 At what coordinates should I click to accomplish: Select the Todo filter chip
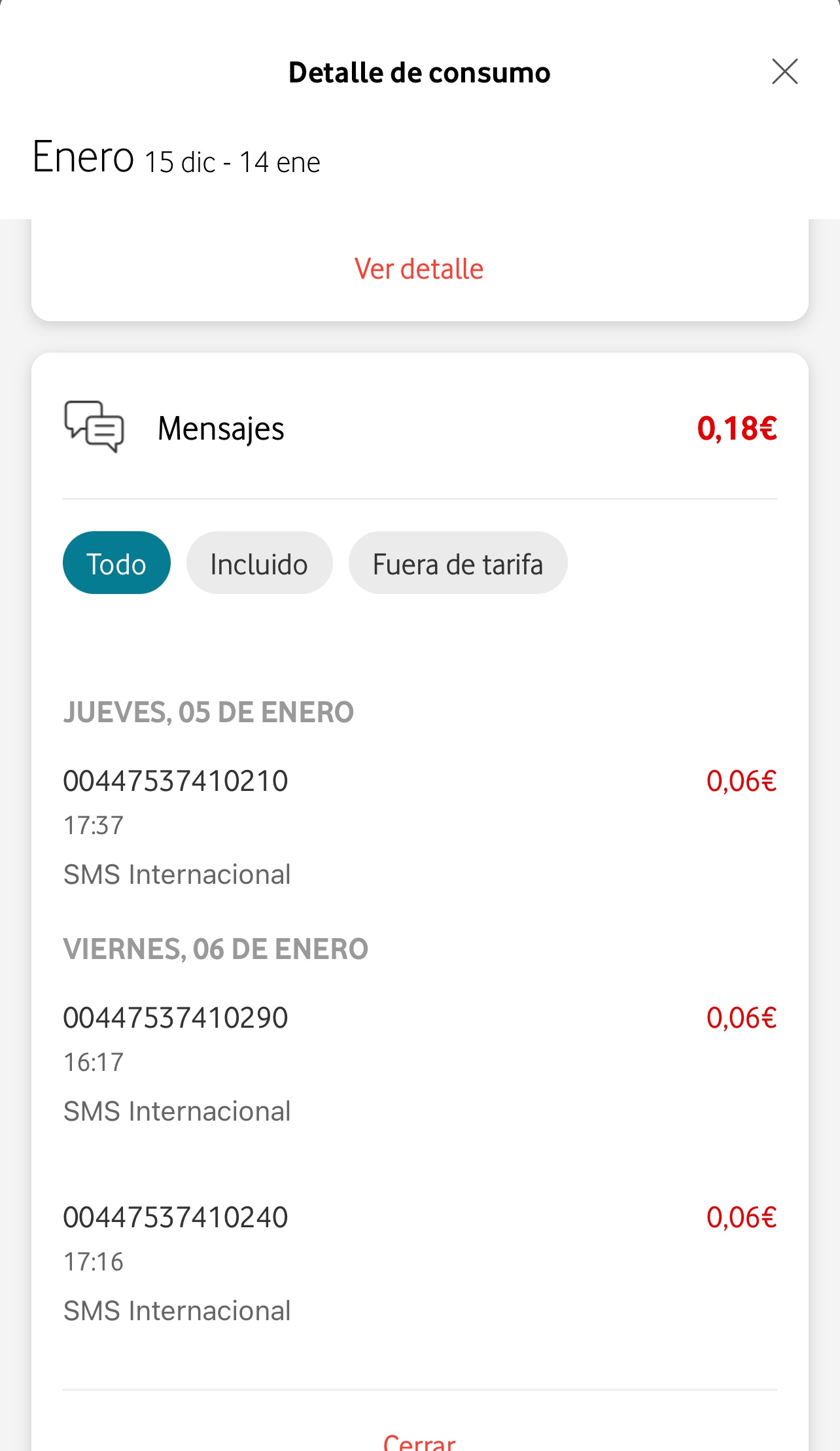(116, 563)
